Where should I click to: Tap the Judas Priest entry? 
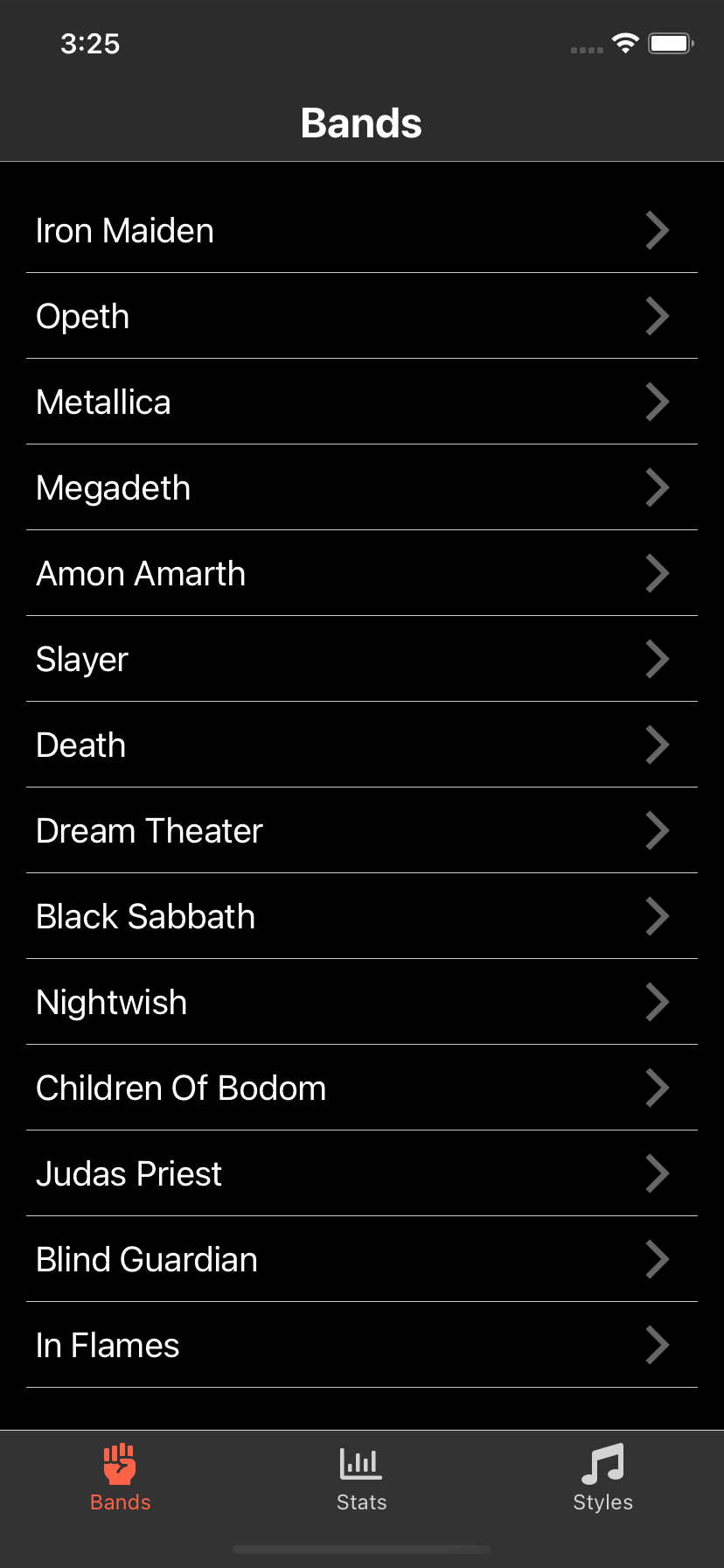[x=362, y=1174]
